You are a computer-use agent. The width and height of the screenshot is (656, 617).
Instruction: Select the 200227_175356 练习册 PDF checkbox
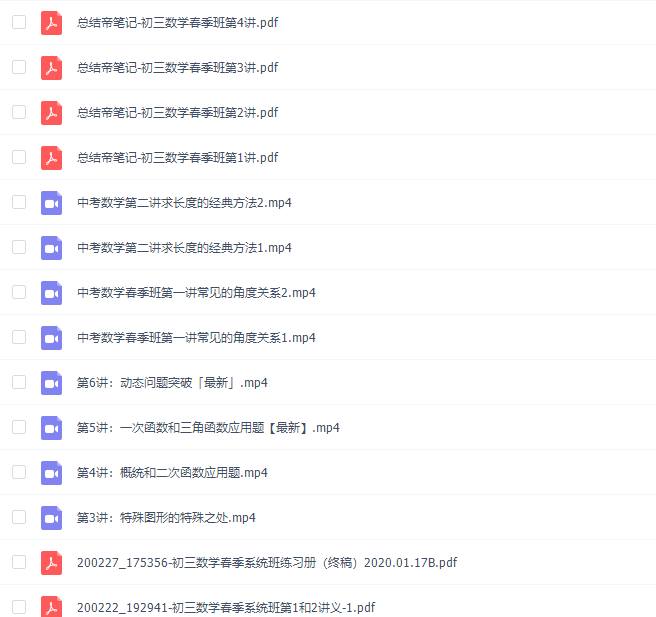pyautogui.click(x=19, y=561)
